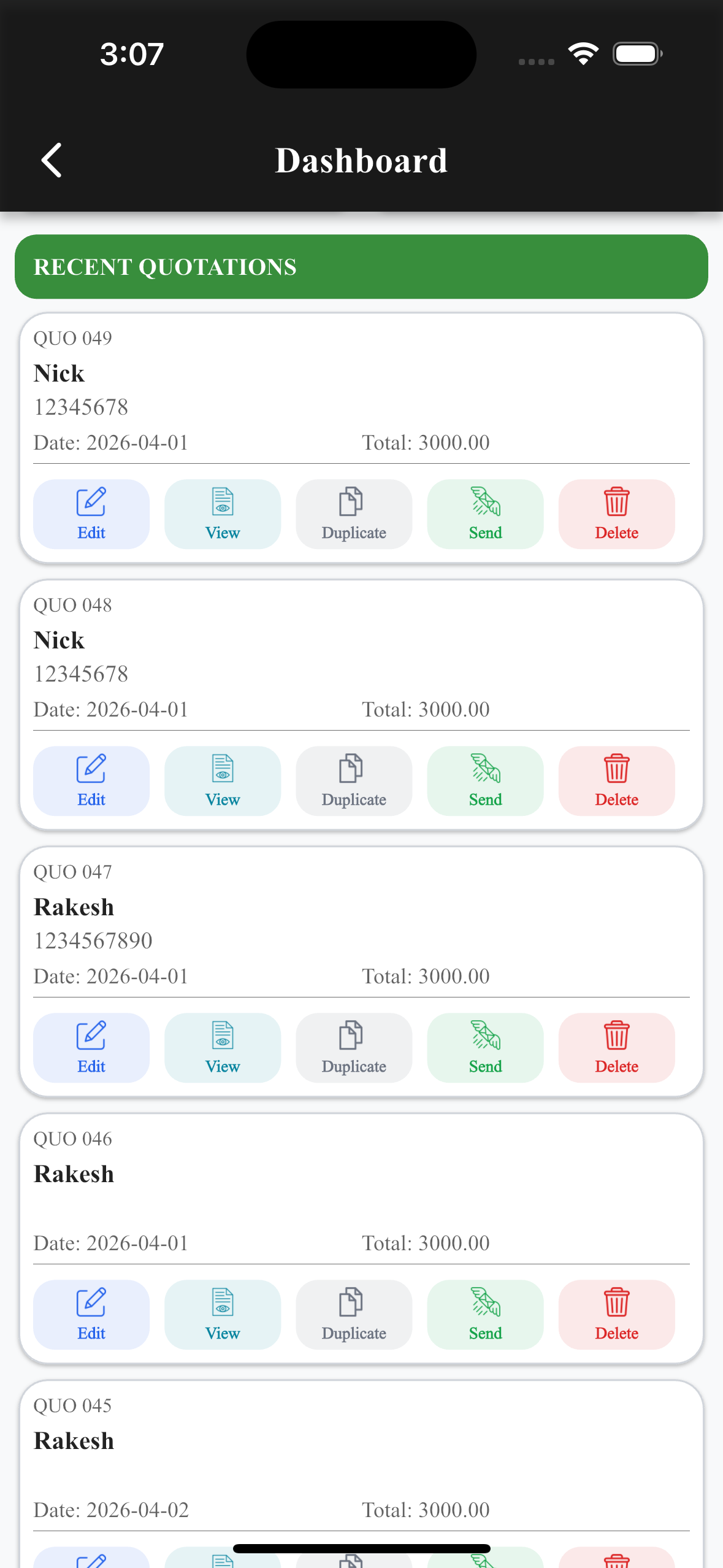
Task: Tap the Dashboard title text
Action: click(361, 159)
